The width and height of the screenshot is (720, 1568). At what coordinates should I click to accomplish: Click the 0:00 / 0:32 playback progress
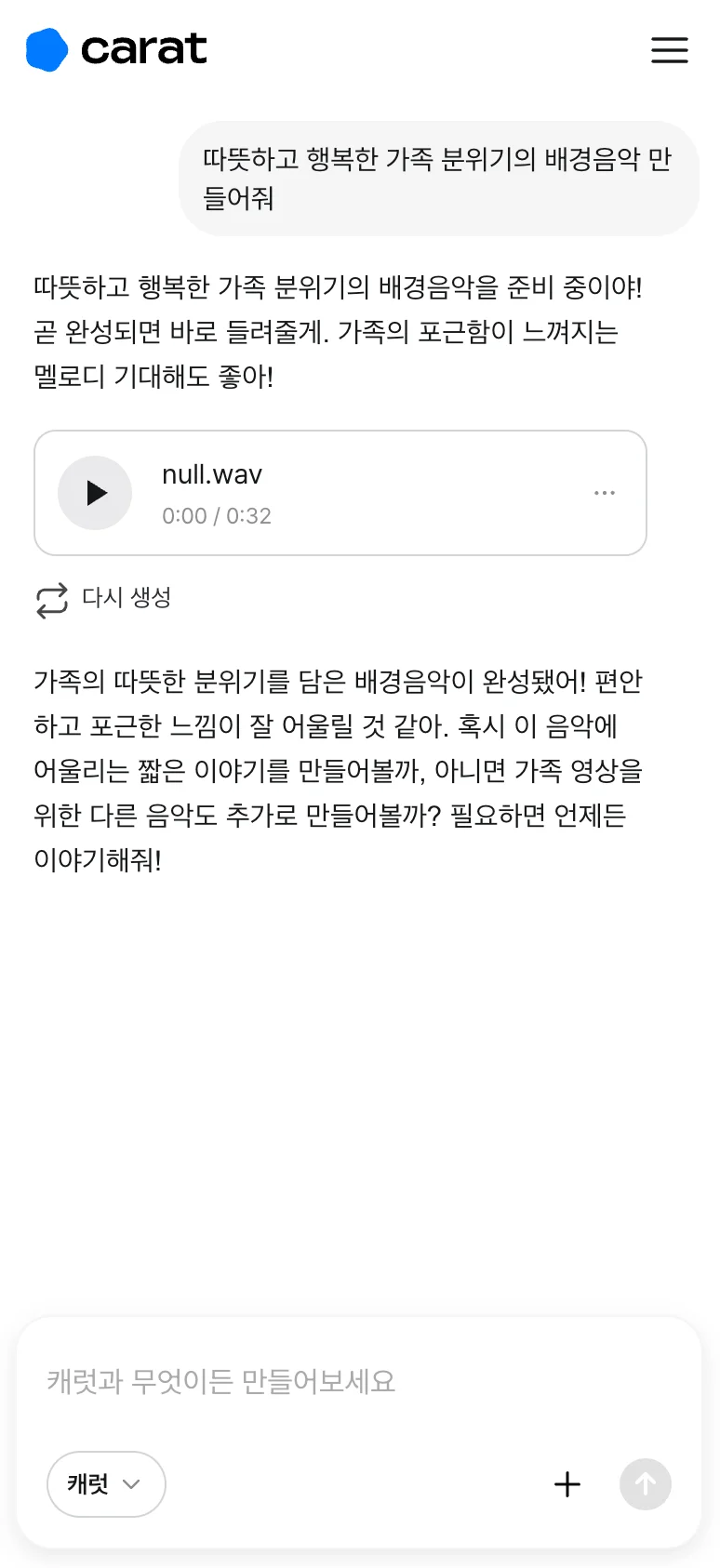[216, 515]
